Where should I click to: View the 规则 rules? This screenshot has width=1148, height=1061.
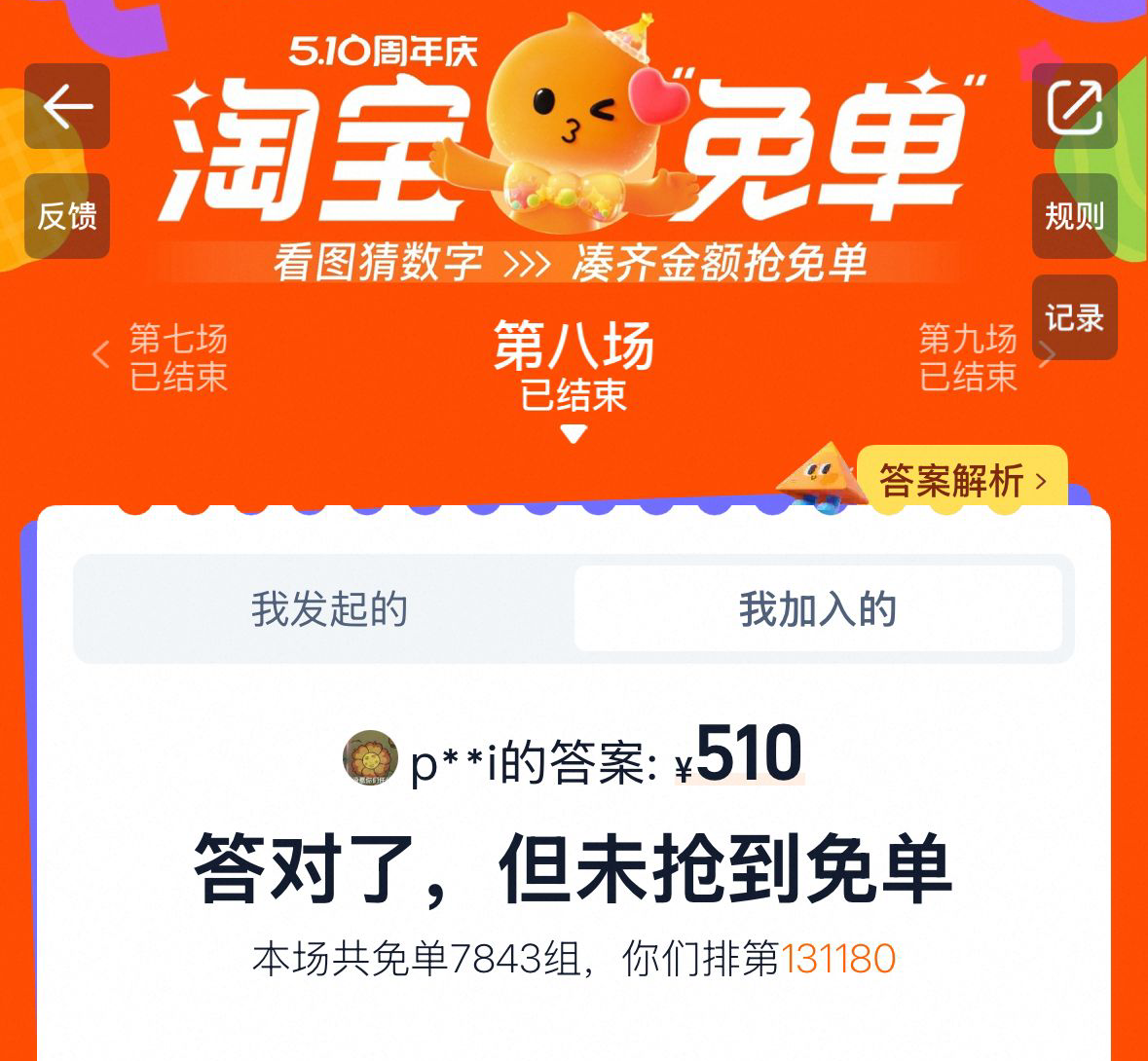(x=1074, y=216)
